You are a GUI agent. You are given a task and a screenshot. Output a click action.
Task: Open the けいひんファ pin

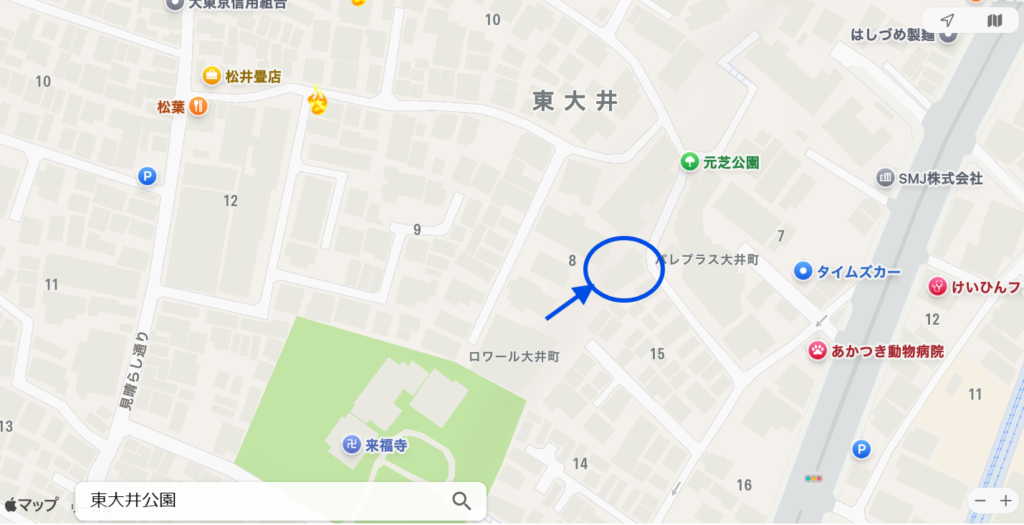(x=937, y=286)
